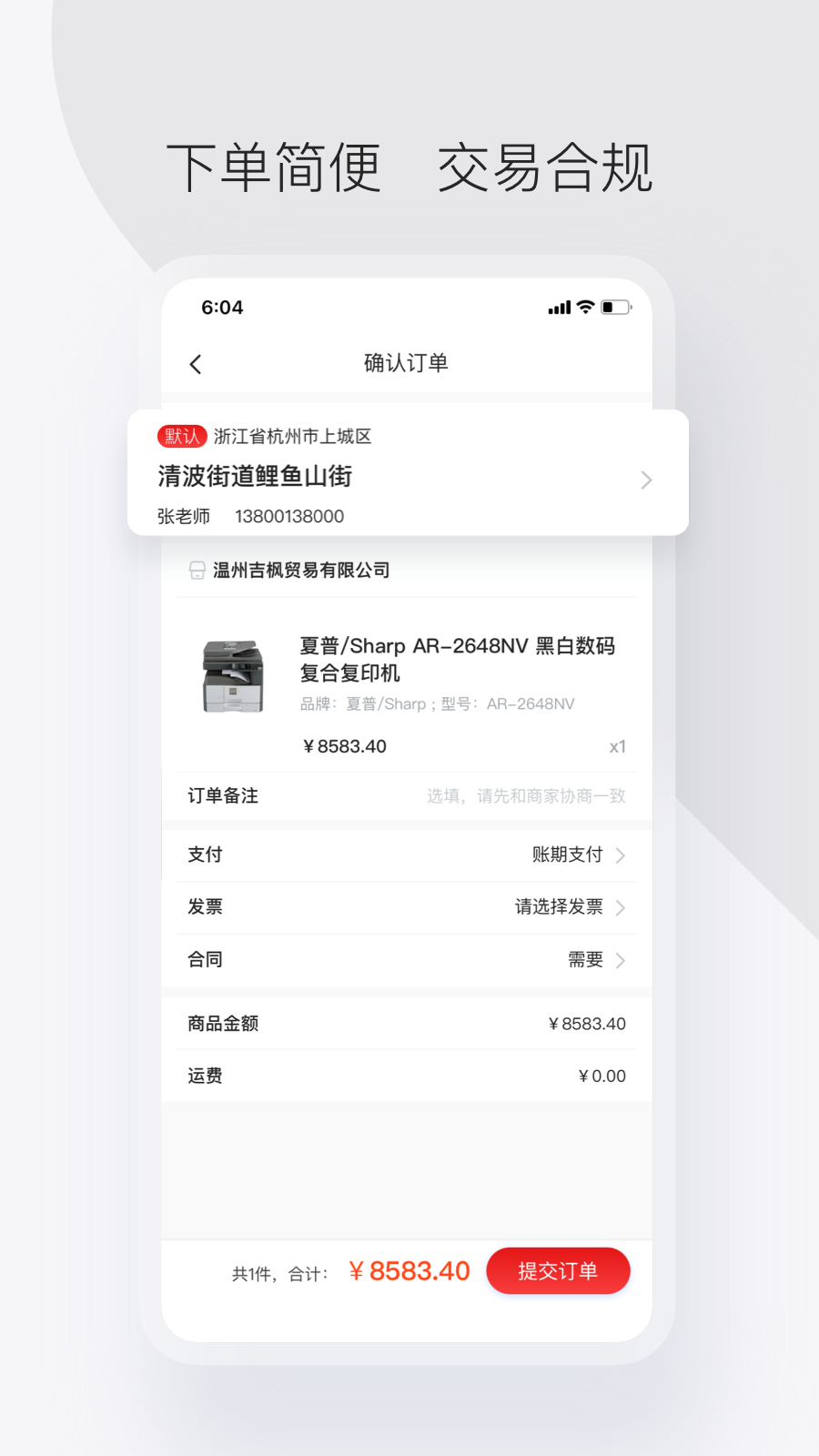Tap 提交订单 to submit the order
This screenshot has height=1456, width=819.
tap(558, 1270)
